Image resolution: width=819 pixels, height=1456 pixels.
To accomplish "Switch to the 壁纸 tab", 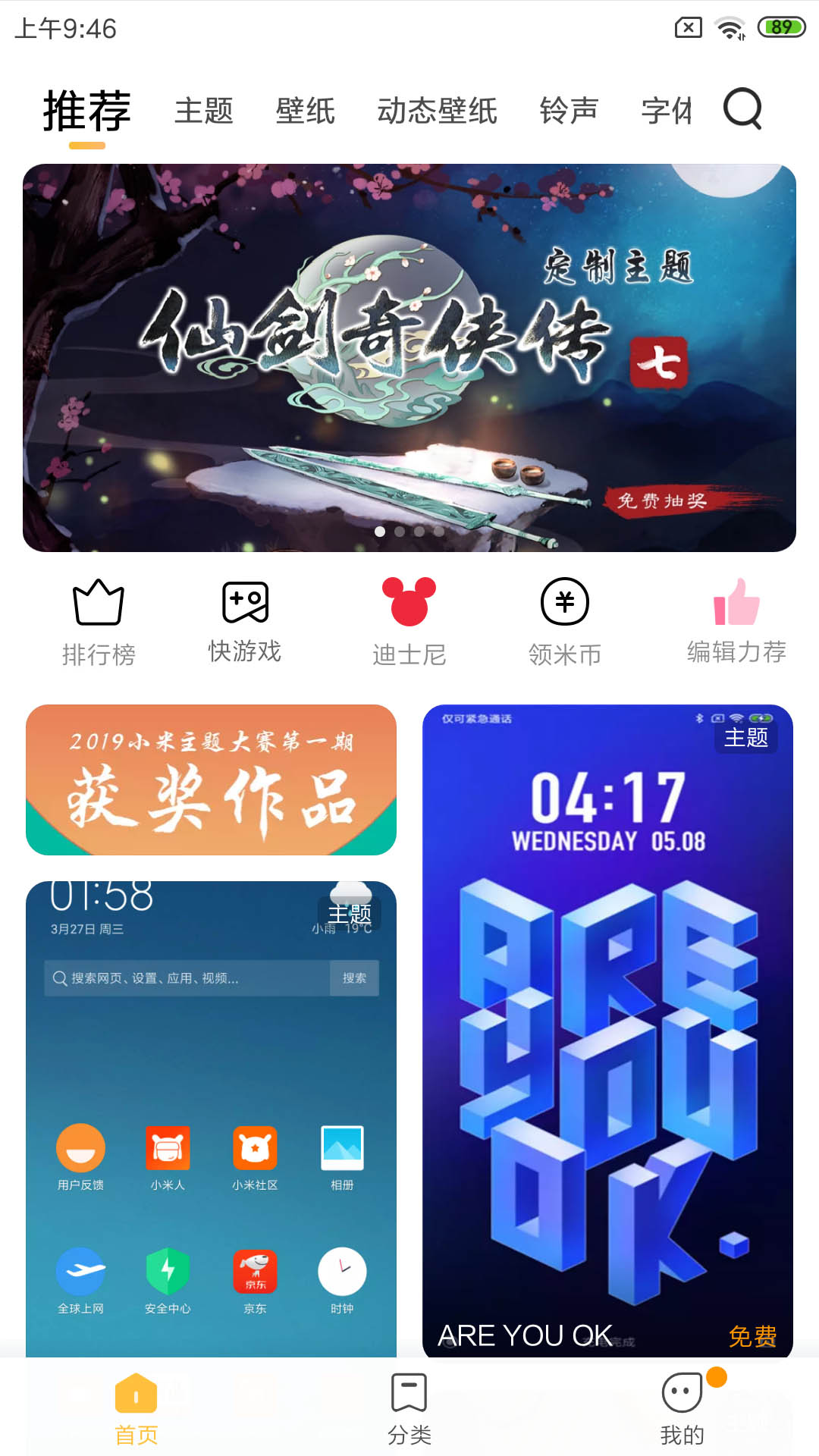I will click(305, 111).
